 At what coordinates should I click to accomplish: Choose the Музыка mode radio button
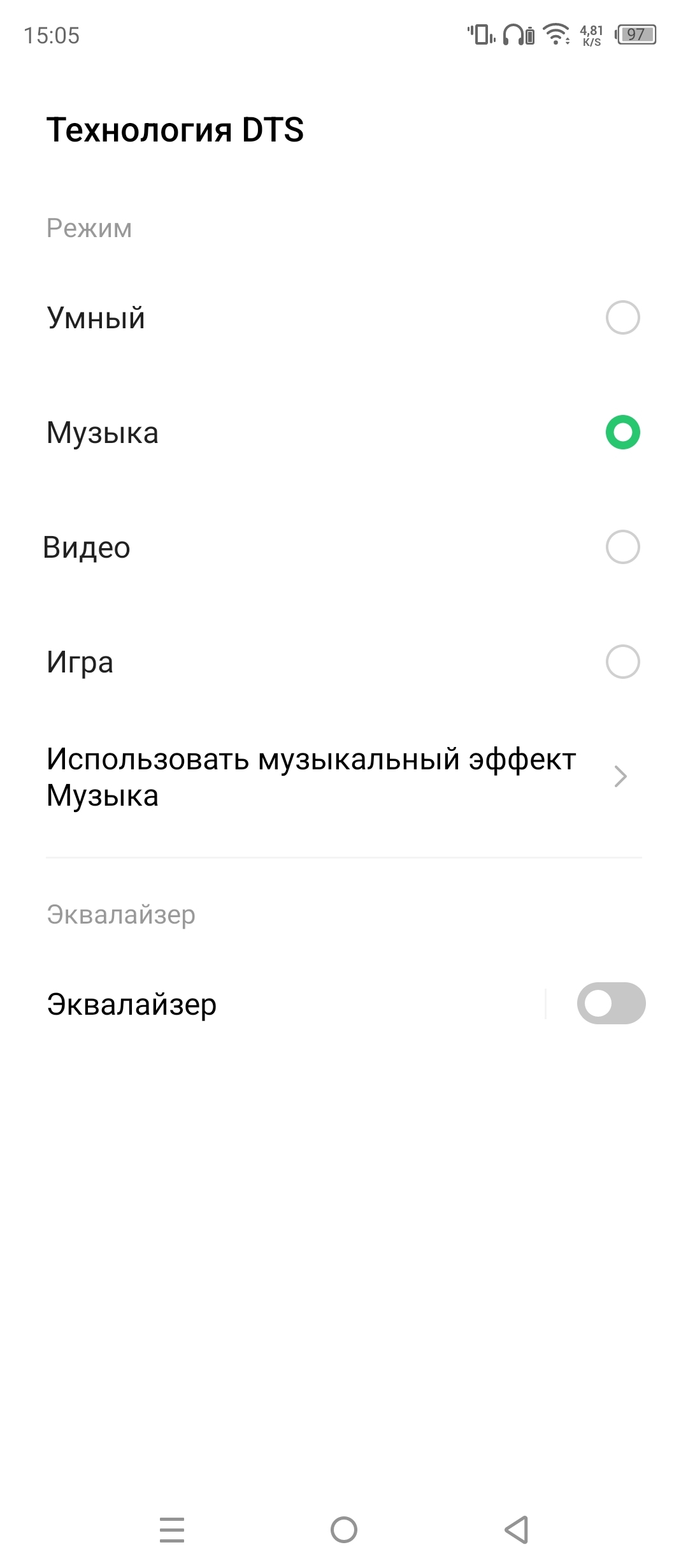(622, 432)
